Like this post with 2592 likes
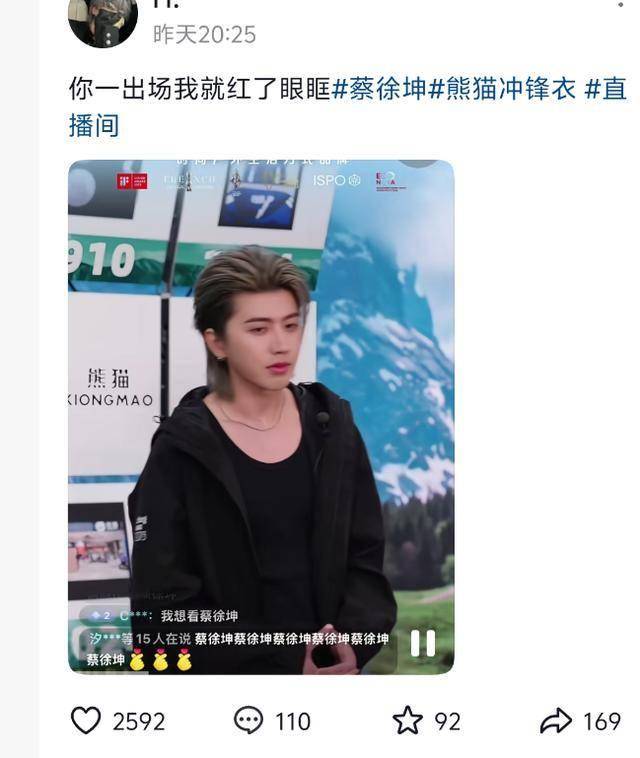Screen dimensions: 640x758 pyautogui.click(x=86, y=720)
